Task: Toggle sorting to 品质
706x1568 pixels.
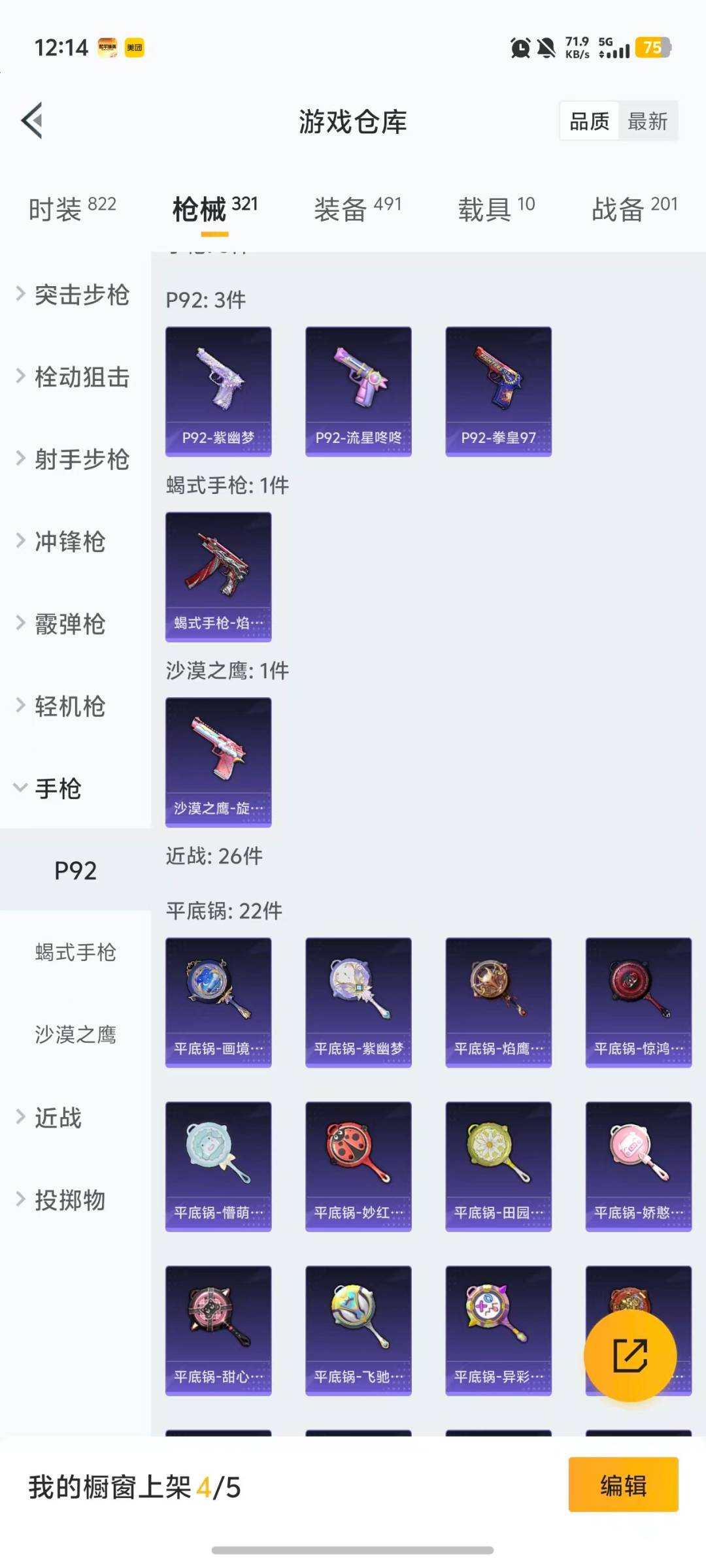Action: pyautogui.click(x=589, y=122)
